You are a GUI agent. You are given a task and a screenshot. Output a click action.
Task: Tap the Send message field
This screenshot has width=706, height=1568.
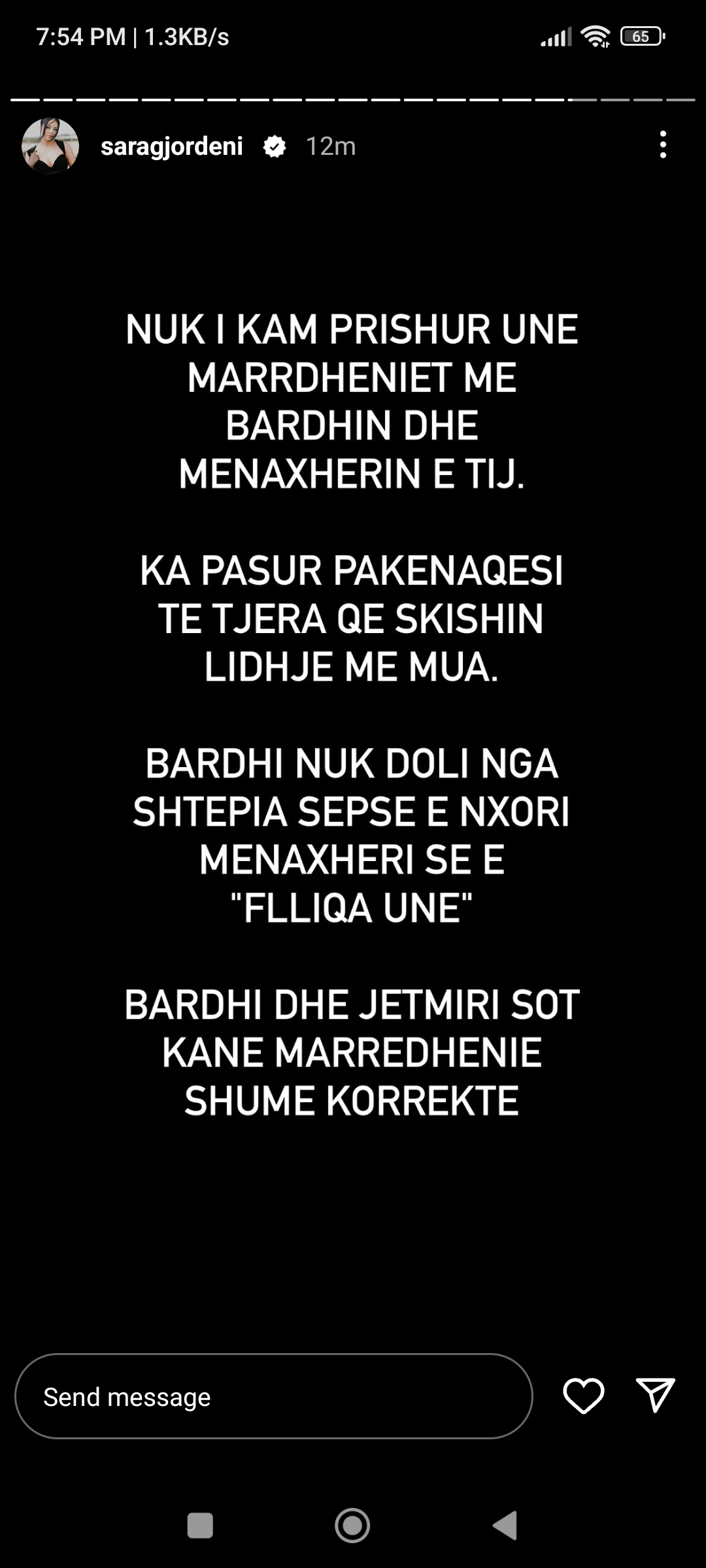pyautogui.click(x=274, y=1396)
